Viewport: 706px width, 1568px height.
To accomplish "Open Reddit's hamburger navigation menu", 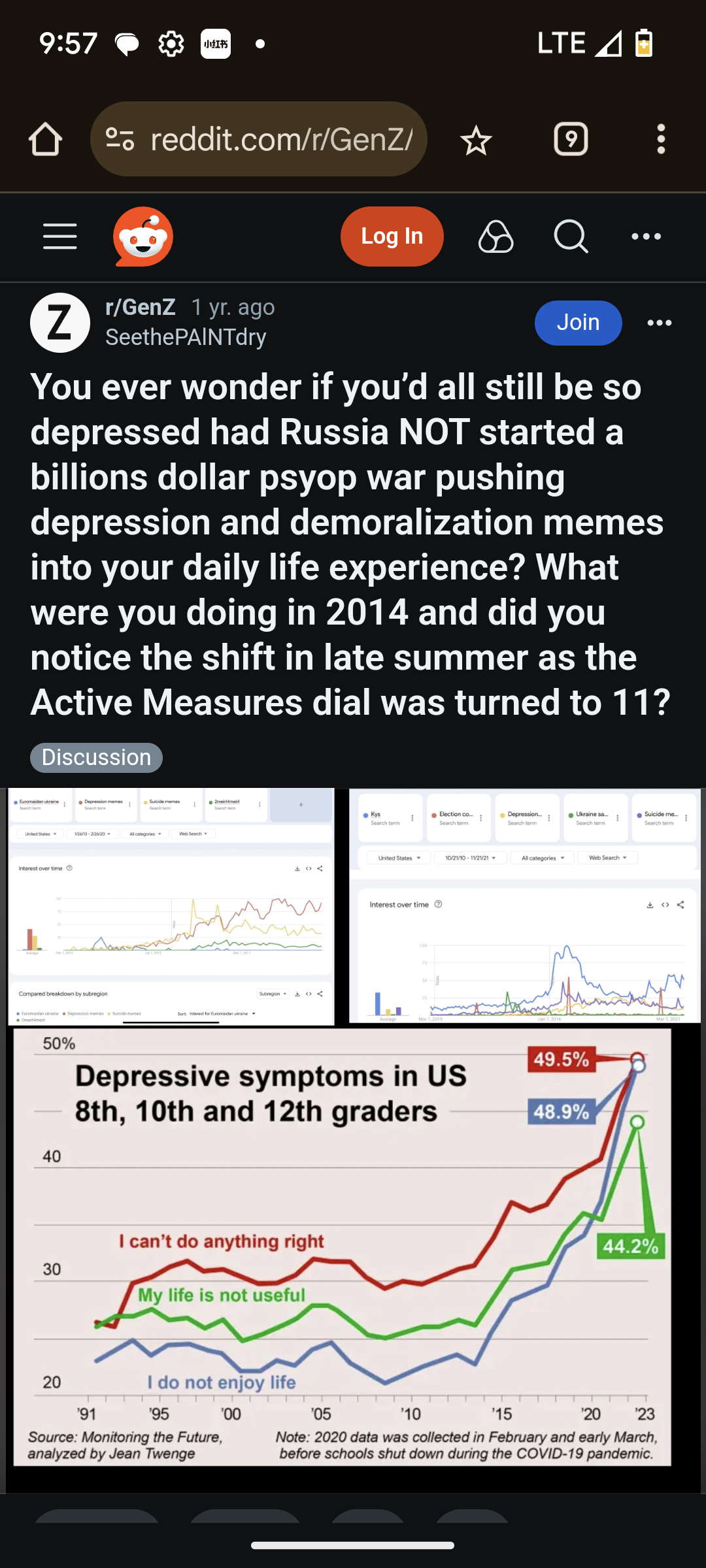I will (x=60, y=236).
